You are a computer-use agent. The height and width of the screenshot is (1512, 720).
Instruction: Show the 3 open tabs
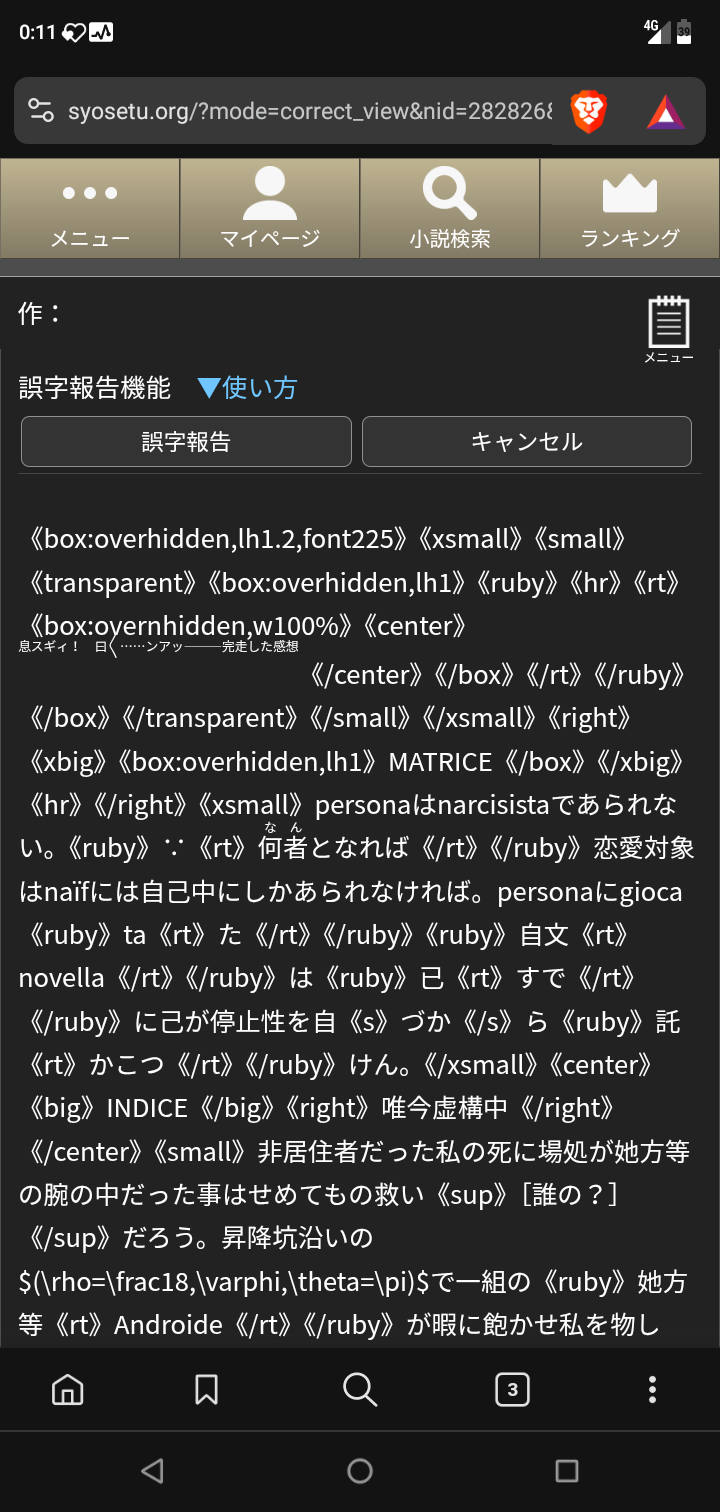click(513, 1389)
